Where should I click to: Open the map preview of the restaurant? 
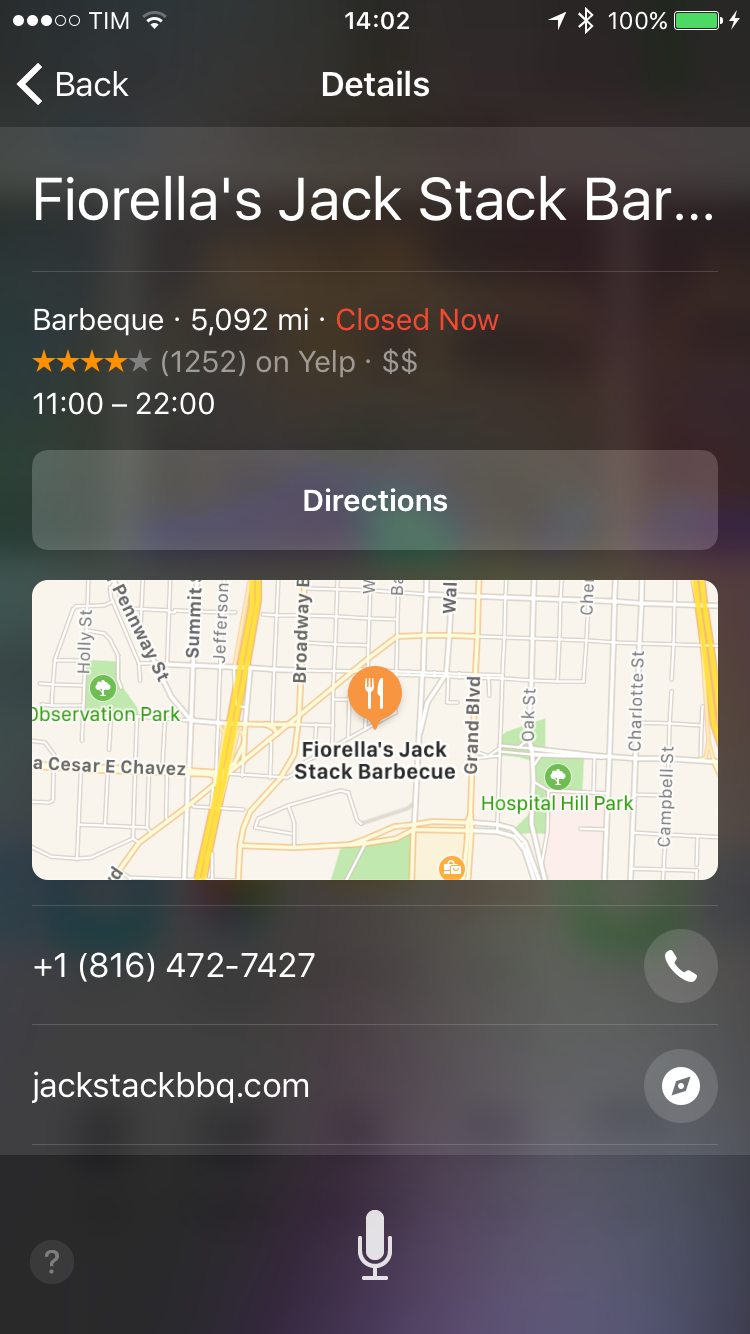point(375,730)
